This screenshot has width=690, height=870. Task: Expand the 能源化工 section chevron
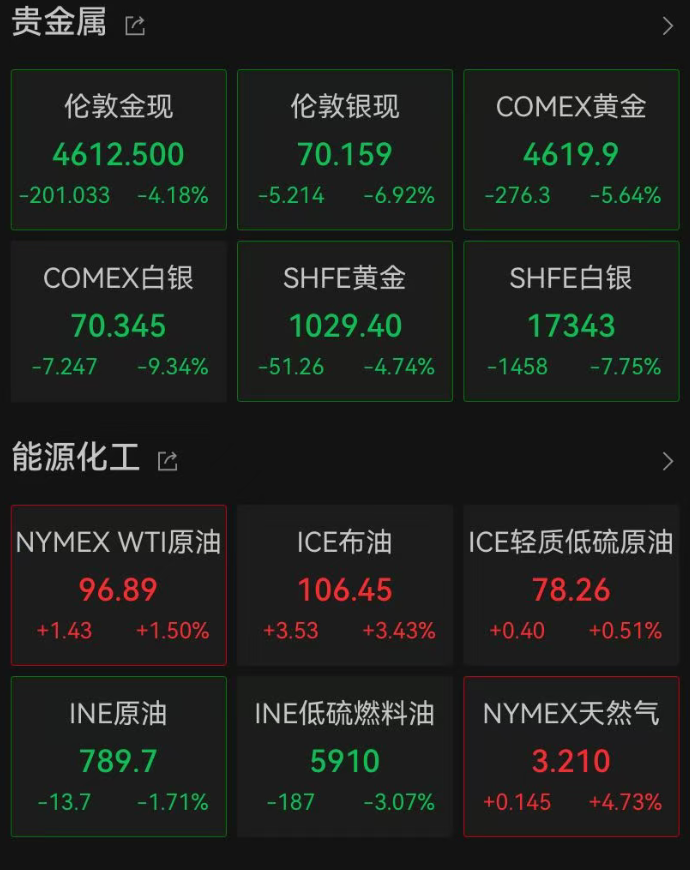[668, 461]
